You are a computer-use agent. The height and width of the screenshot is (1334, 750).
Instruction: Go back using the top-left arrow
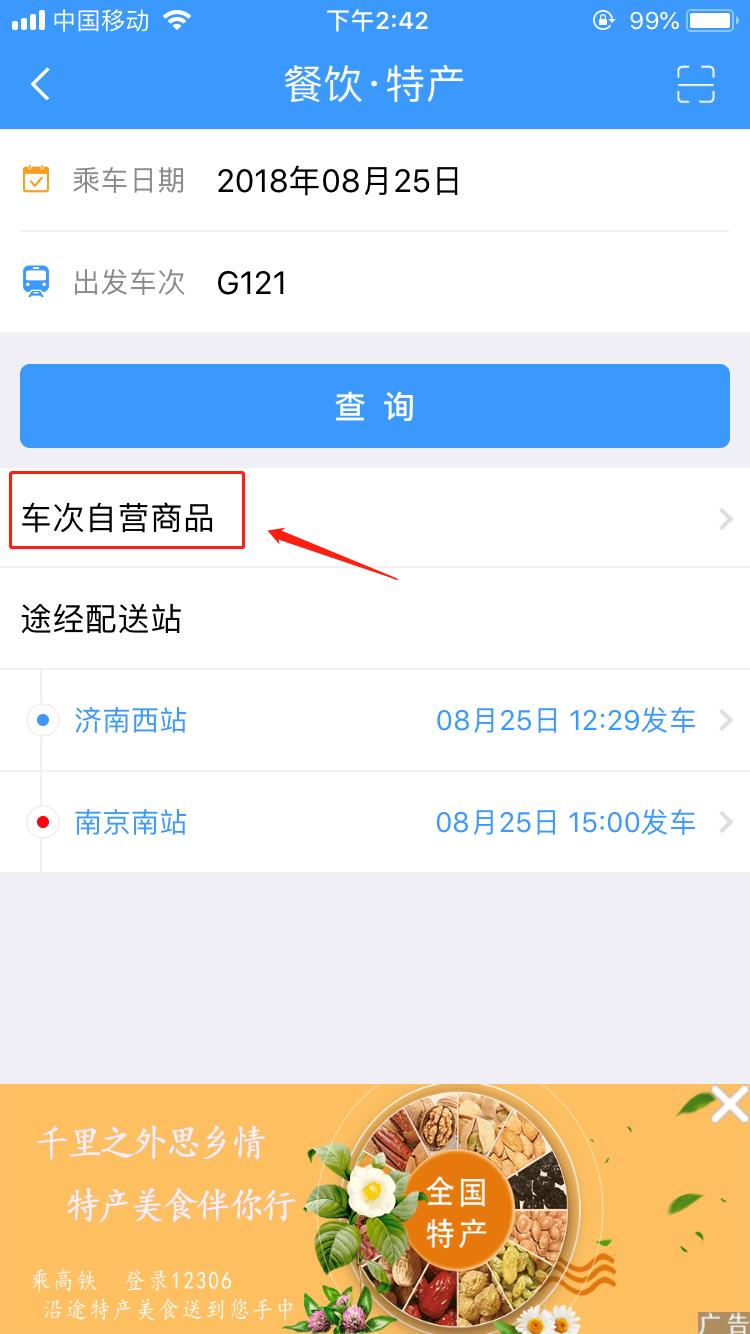tap(40, 84)
